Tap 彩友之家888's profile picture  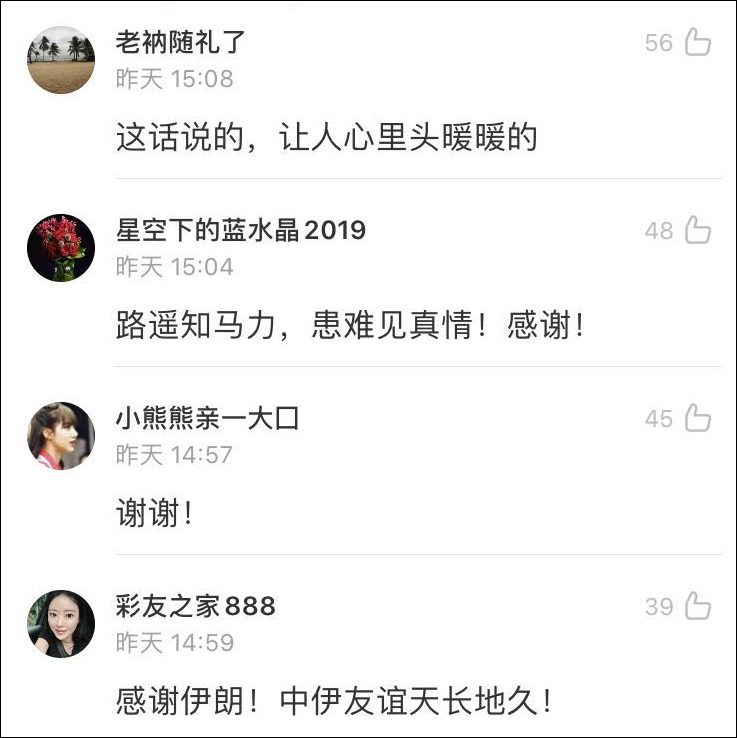click(60, 621)
